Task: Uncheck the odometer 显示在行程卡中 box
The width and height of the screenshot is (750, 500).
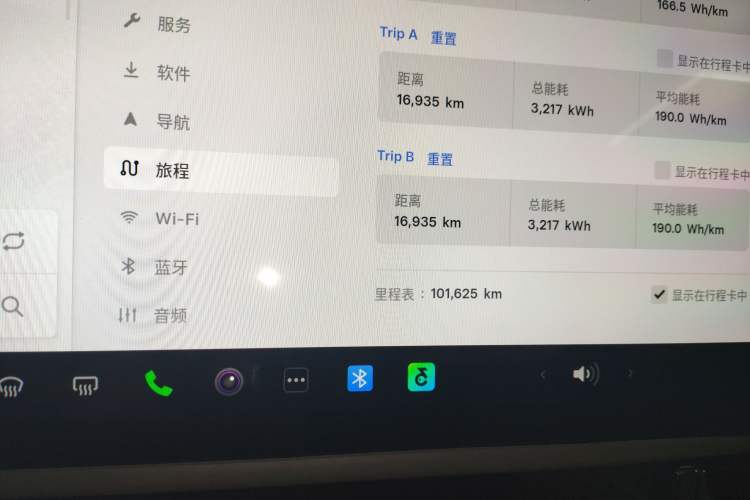Action: tap(659, 294)
